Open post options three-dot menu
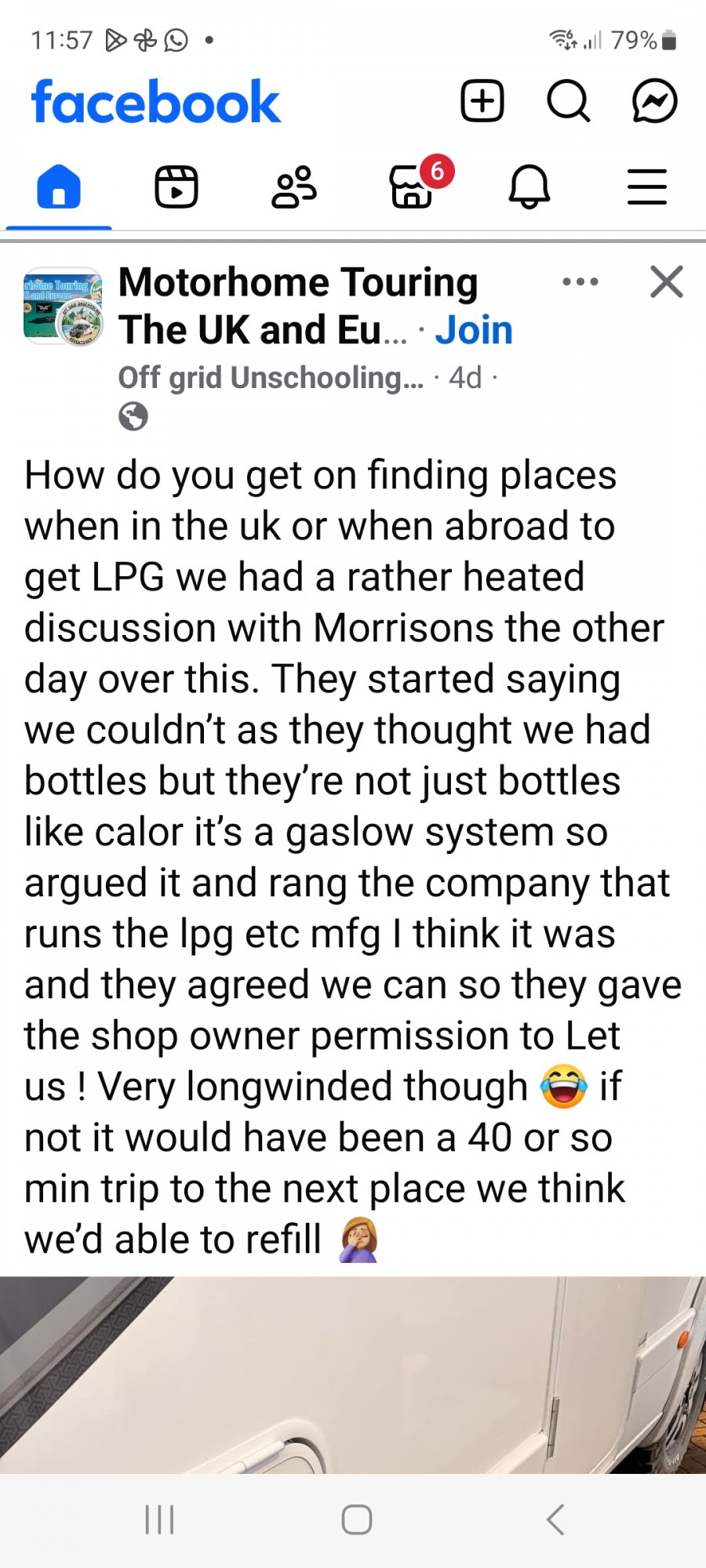Viewport: 706px width, 1568px height. [x=580, y=282]
